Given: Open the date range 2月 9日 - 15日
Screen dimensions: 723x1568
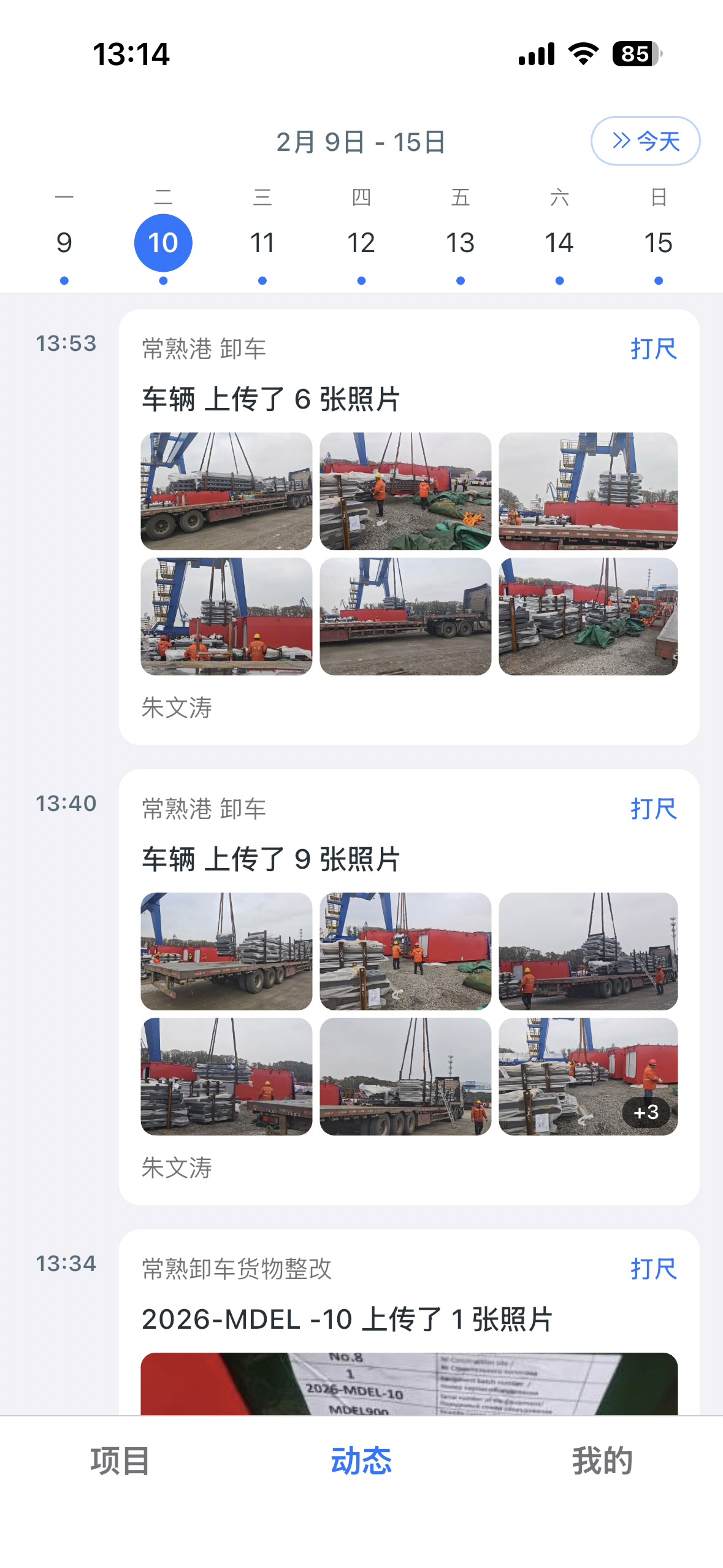Looking at the screenshot, I should [x=361, y=142].
